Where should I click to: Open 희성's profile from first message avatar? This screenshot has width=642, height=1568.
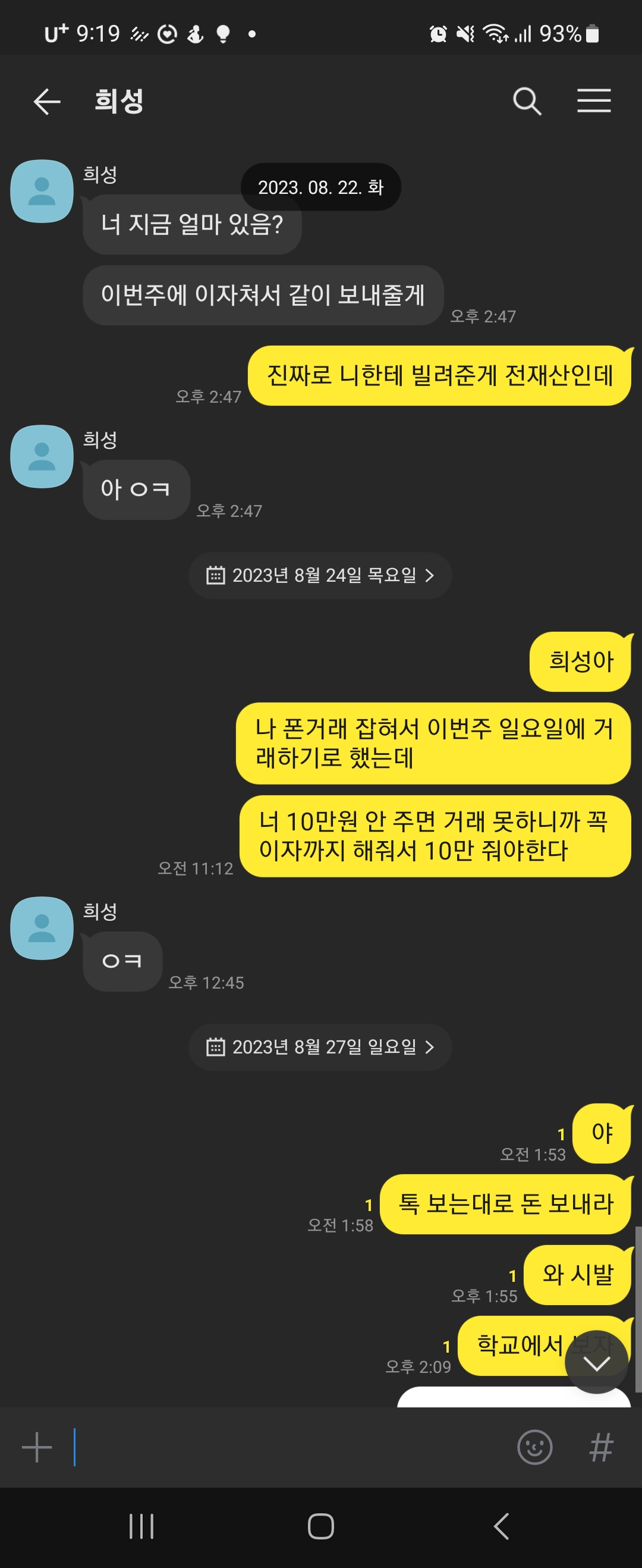pyautogui.click(x=42, y=191)
